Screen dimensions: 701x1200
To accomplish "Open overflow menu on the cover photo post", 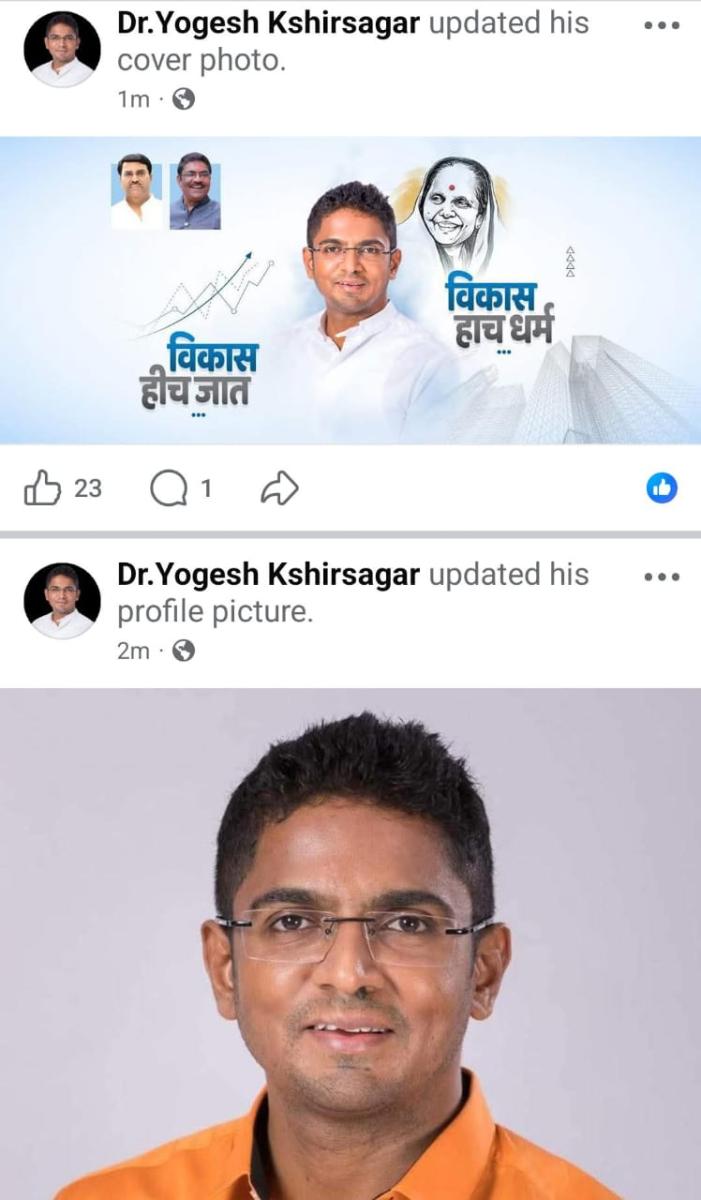I will click(661, 25).
